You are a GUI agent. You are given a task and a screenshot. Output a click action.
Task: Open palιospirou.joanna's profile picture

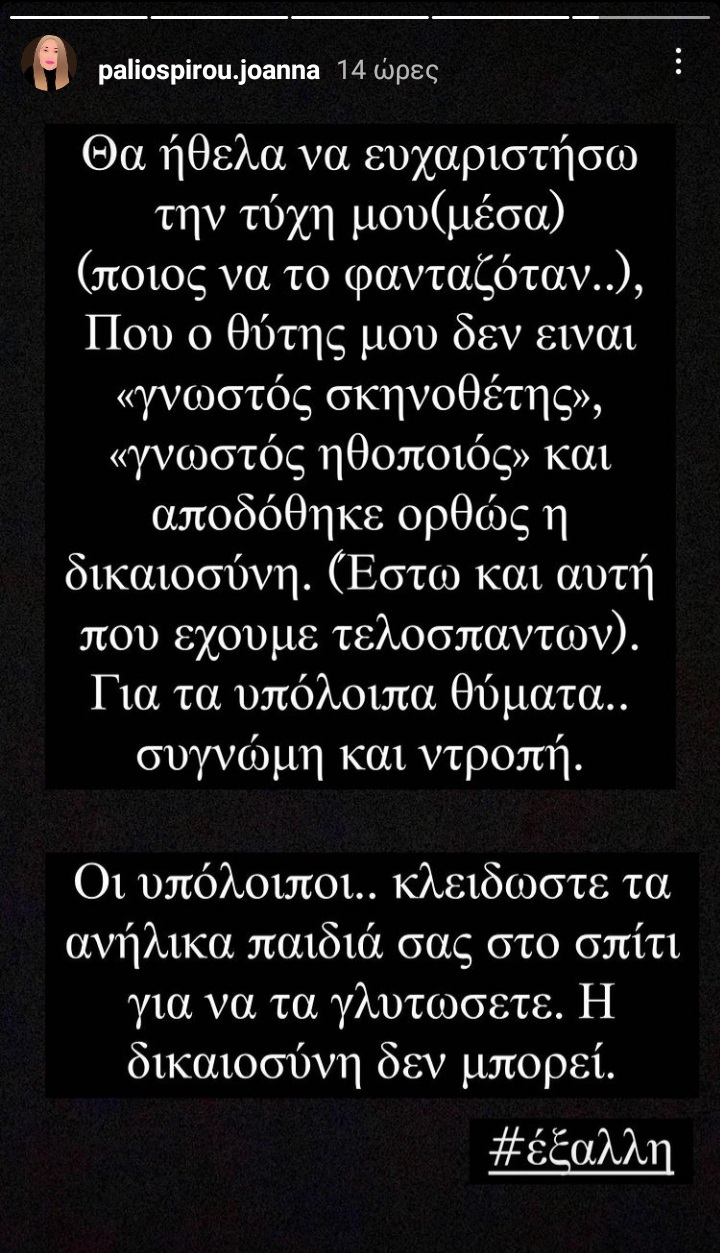[x=49, y=64]
